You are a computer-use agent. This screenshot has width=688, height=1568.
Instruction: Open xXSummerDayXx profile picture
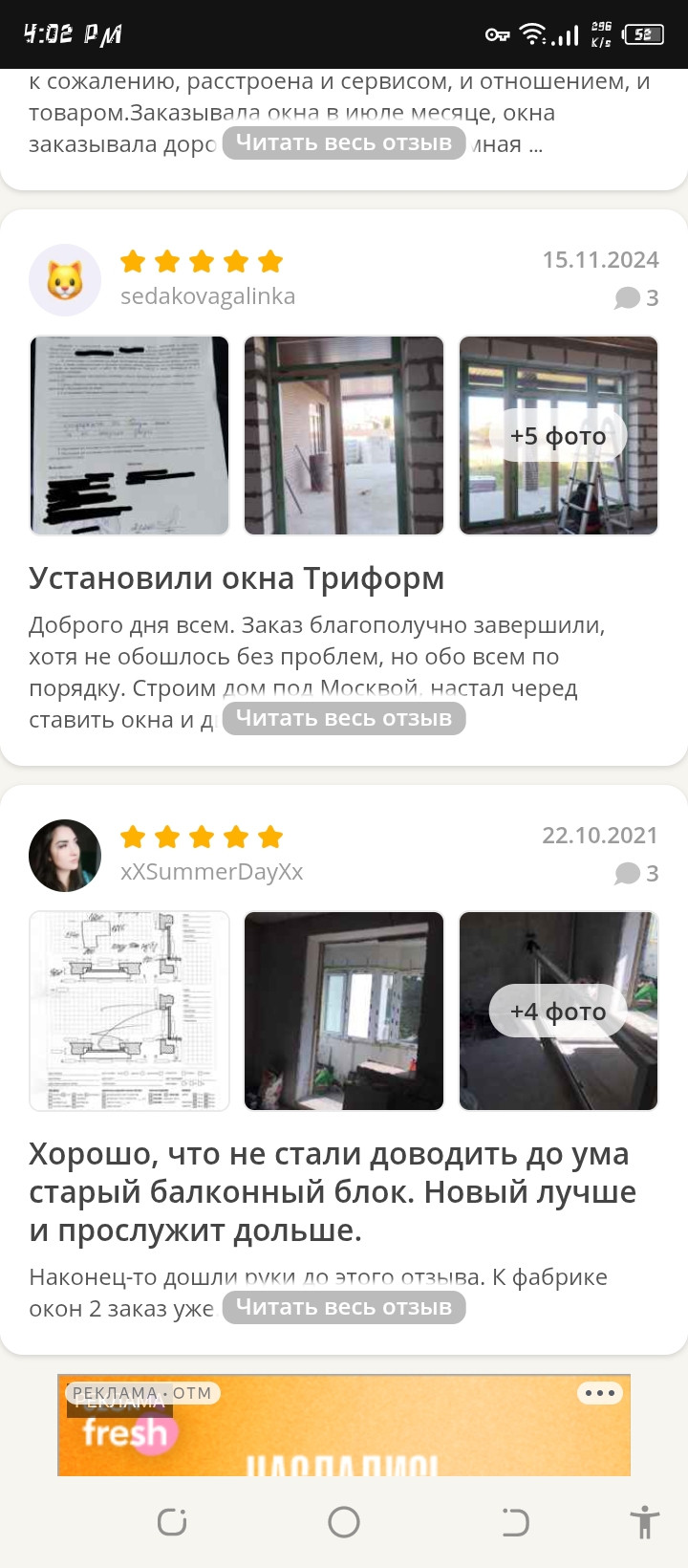65,856
